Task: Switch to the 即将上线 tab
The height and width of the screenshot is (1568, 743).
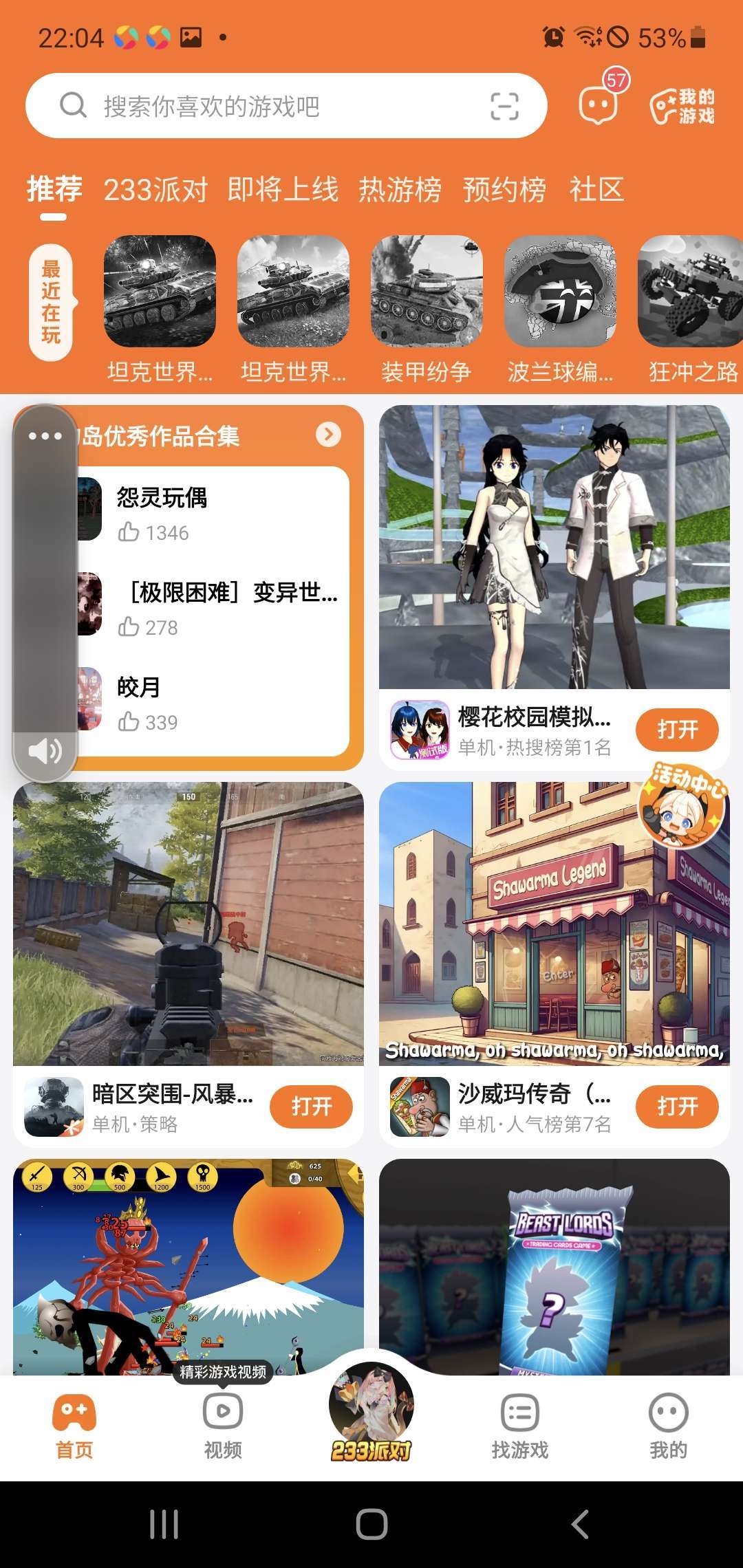Action: [283, 189]
